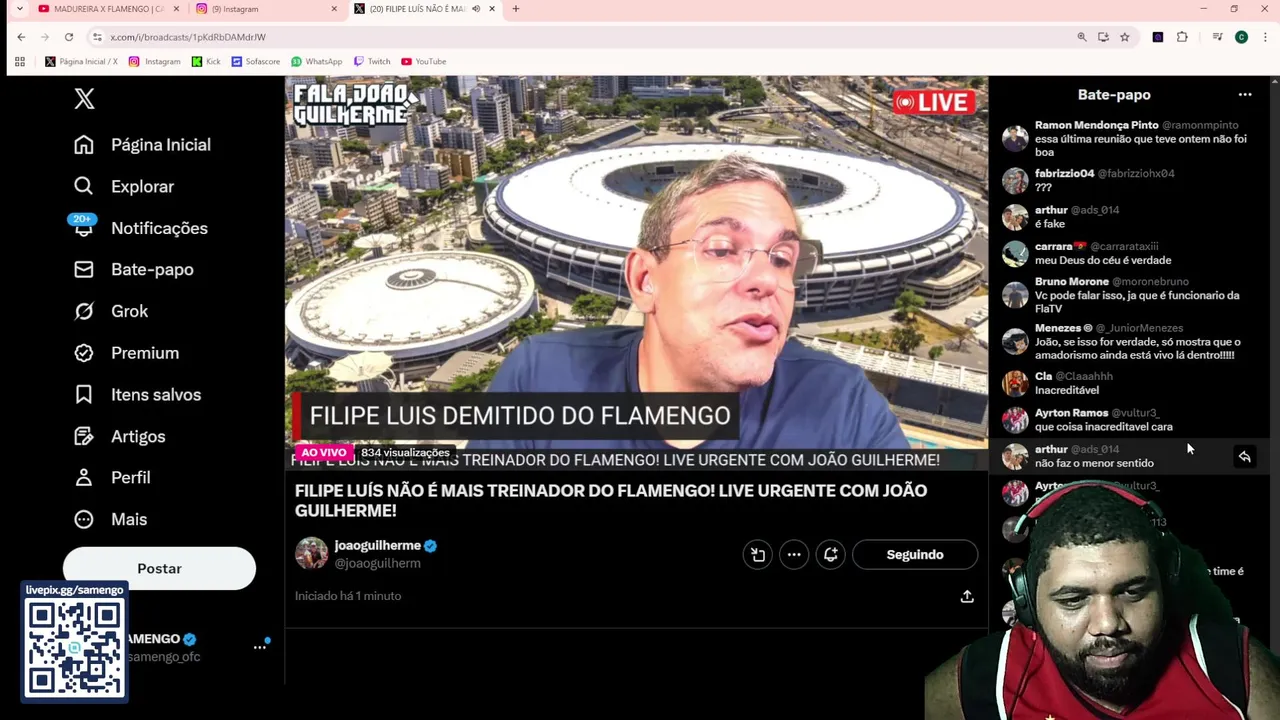Screen dimensions: 1280x720
Task: Open the broadcast's three-dot options
Action: (794, 555)
